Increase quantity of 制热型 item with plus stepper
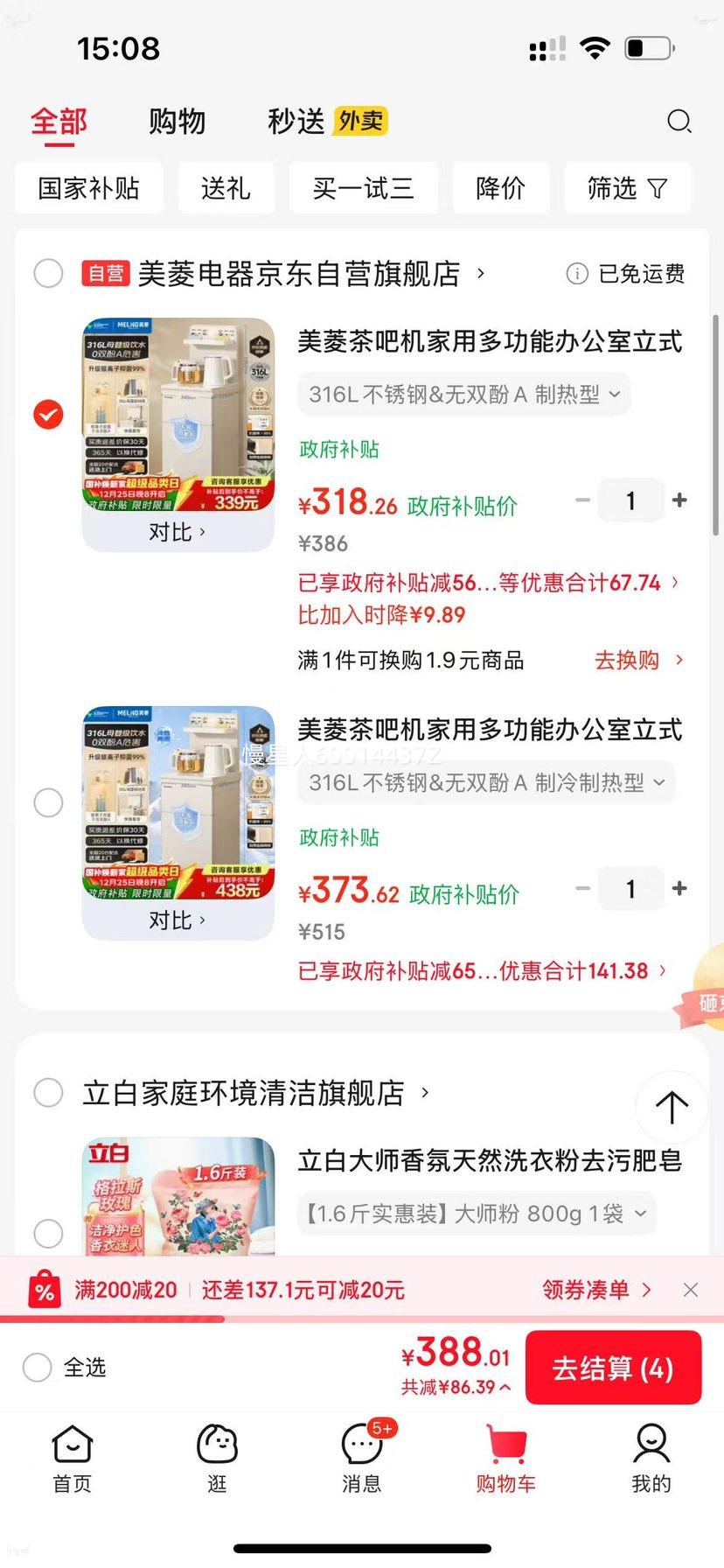 point(679,500)
